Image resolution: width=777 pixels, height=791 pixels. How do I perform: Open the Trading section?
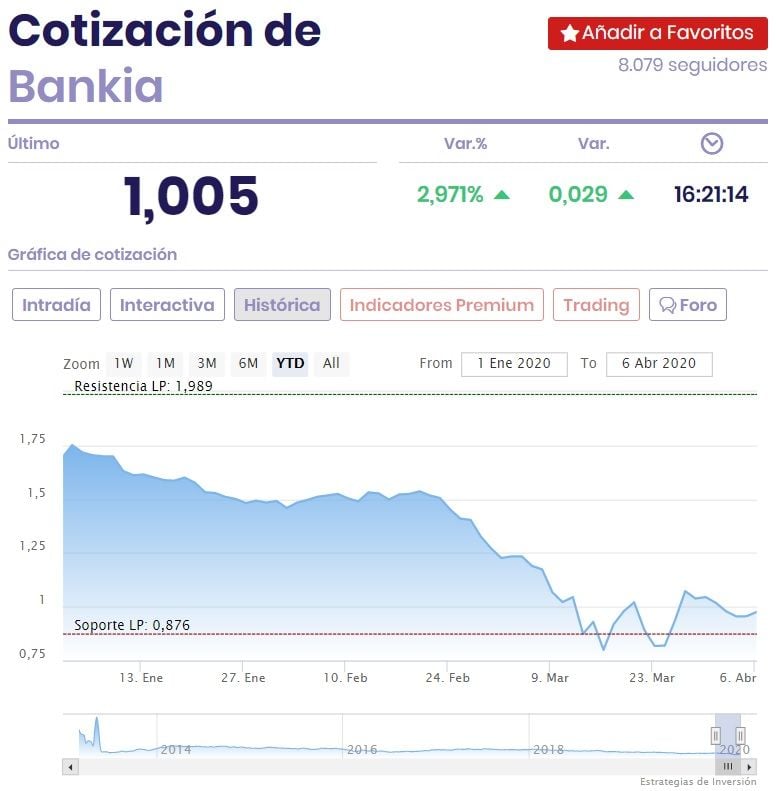coord(596,305)
